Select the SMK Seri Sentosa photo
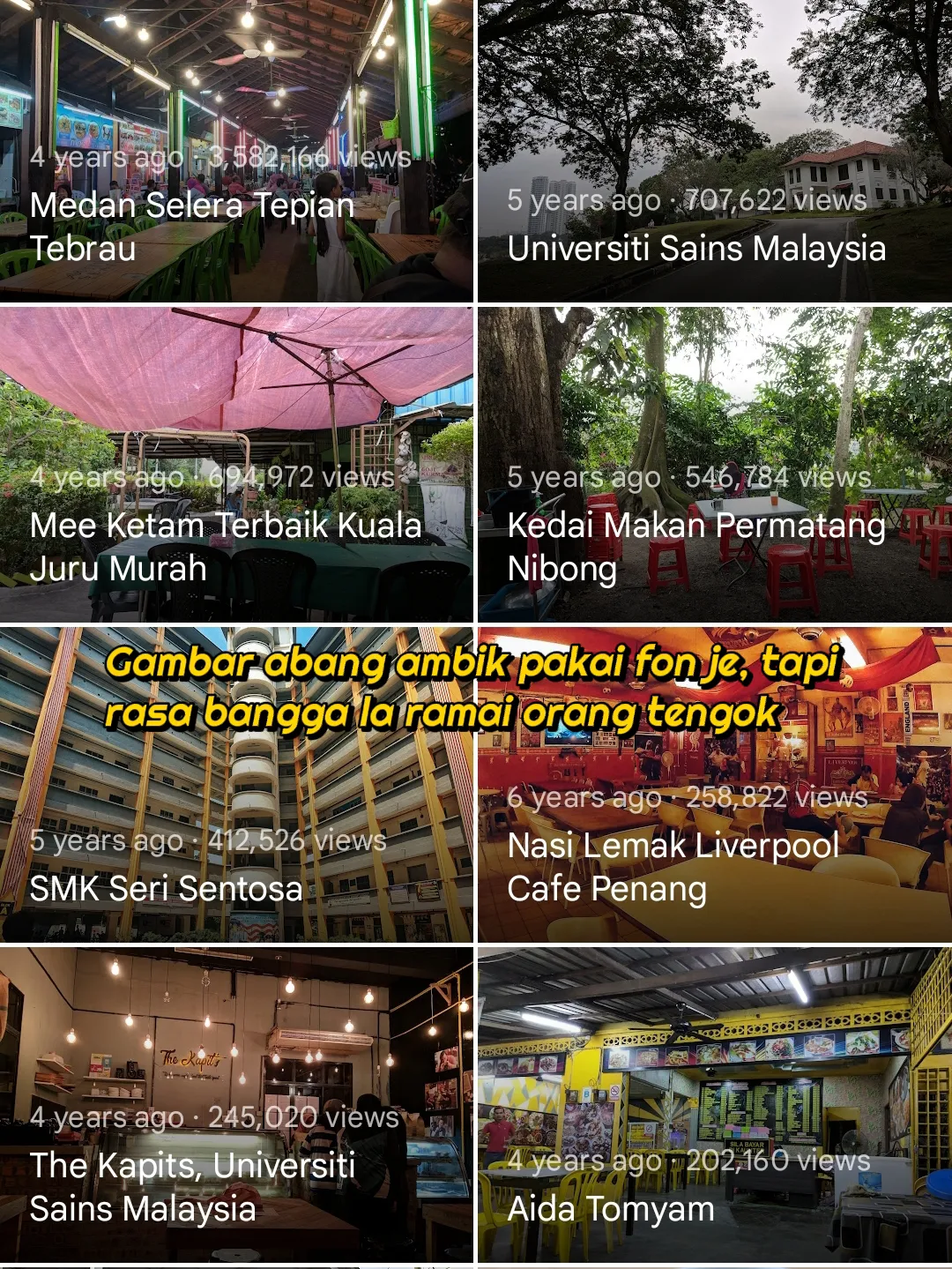Image resolution: width=952 pixels, height=1269 pixels. [x=238, y=776]
